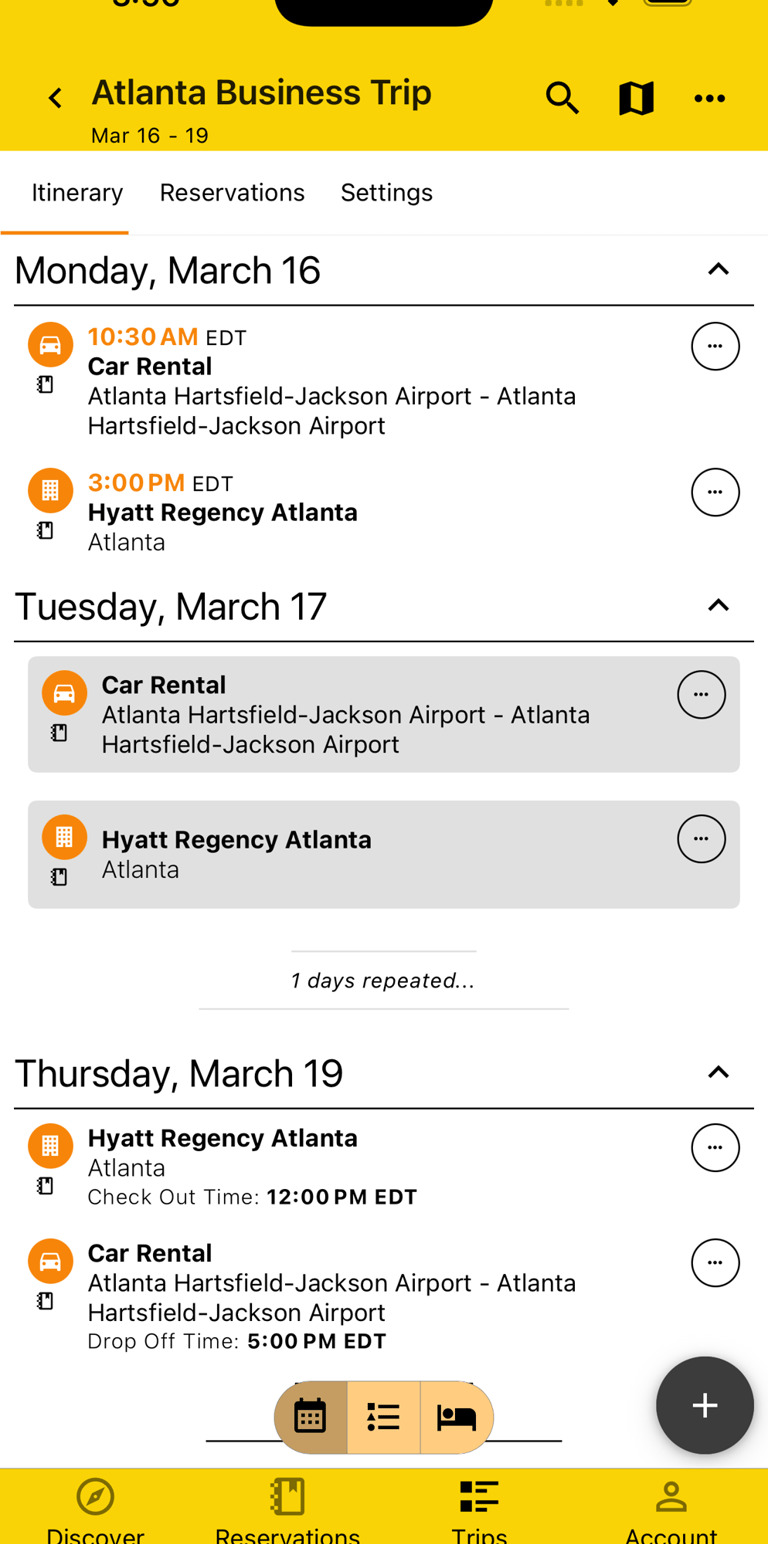768x1544 pixels.
Task: Open options for Thursday's Hyatt checkout
Action: click(716, 1147)
